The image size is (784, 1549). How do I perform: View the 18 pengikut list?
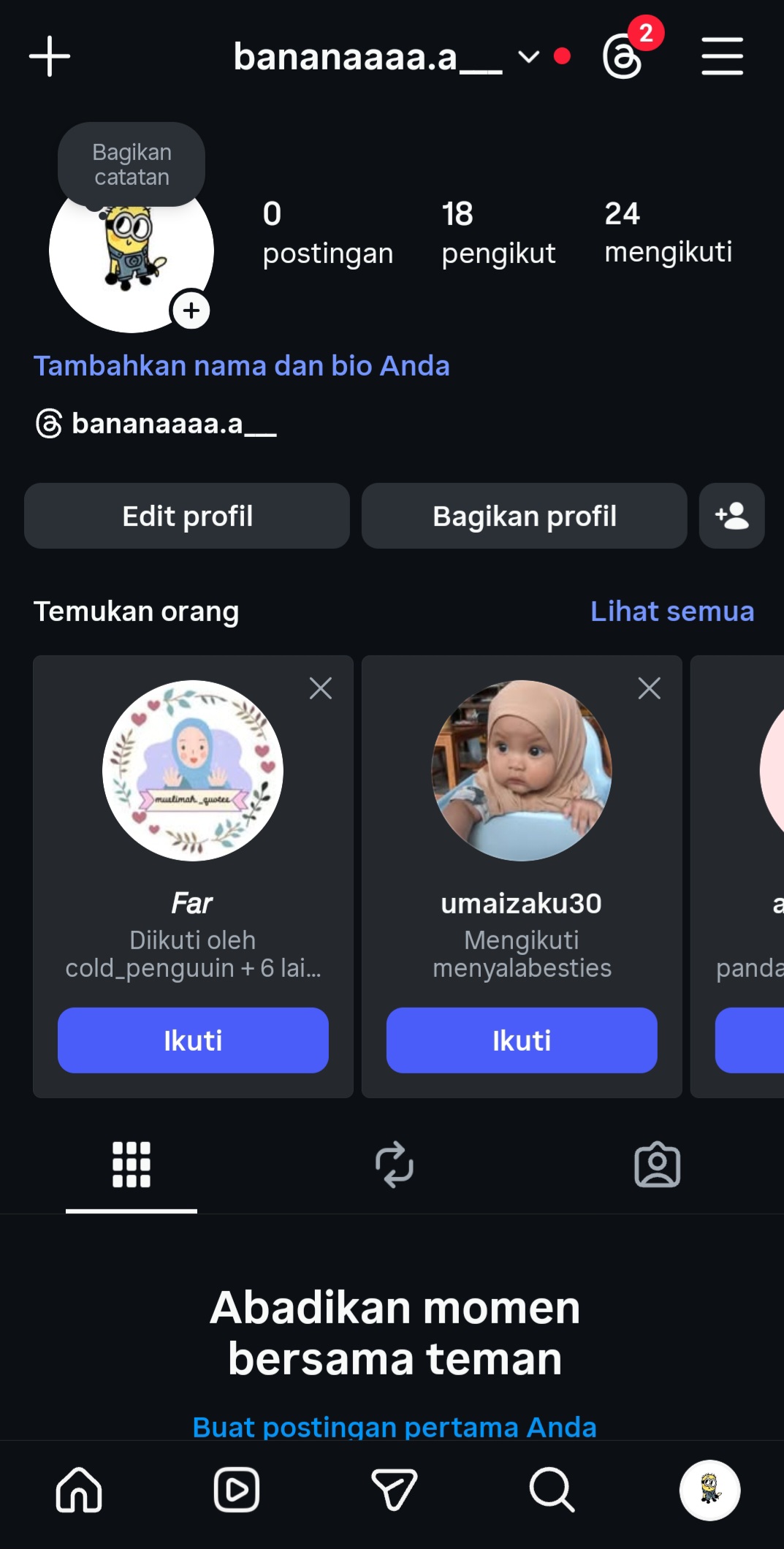498,232
